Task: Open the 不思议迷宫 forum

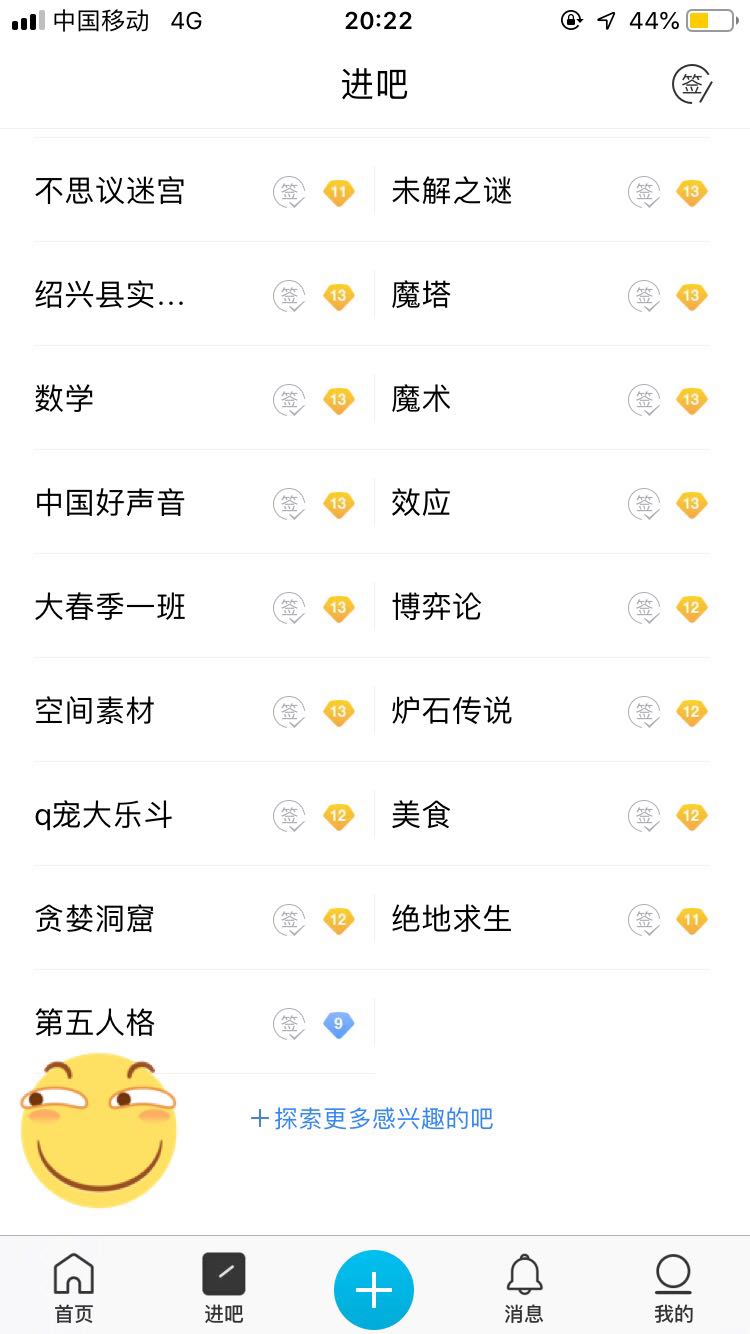Action: pos(110,191)
